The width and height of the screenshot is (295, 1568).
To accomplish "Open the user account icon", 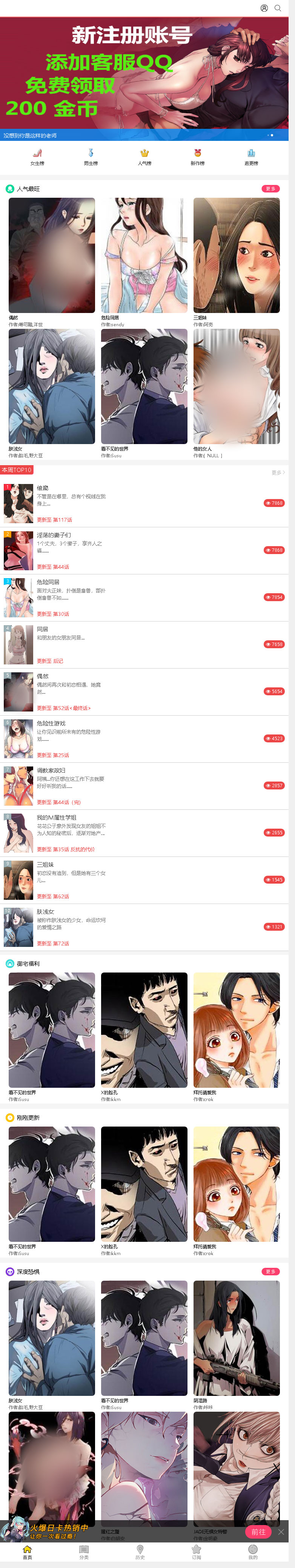I will pos(264,8).
